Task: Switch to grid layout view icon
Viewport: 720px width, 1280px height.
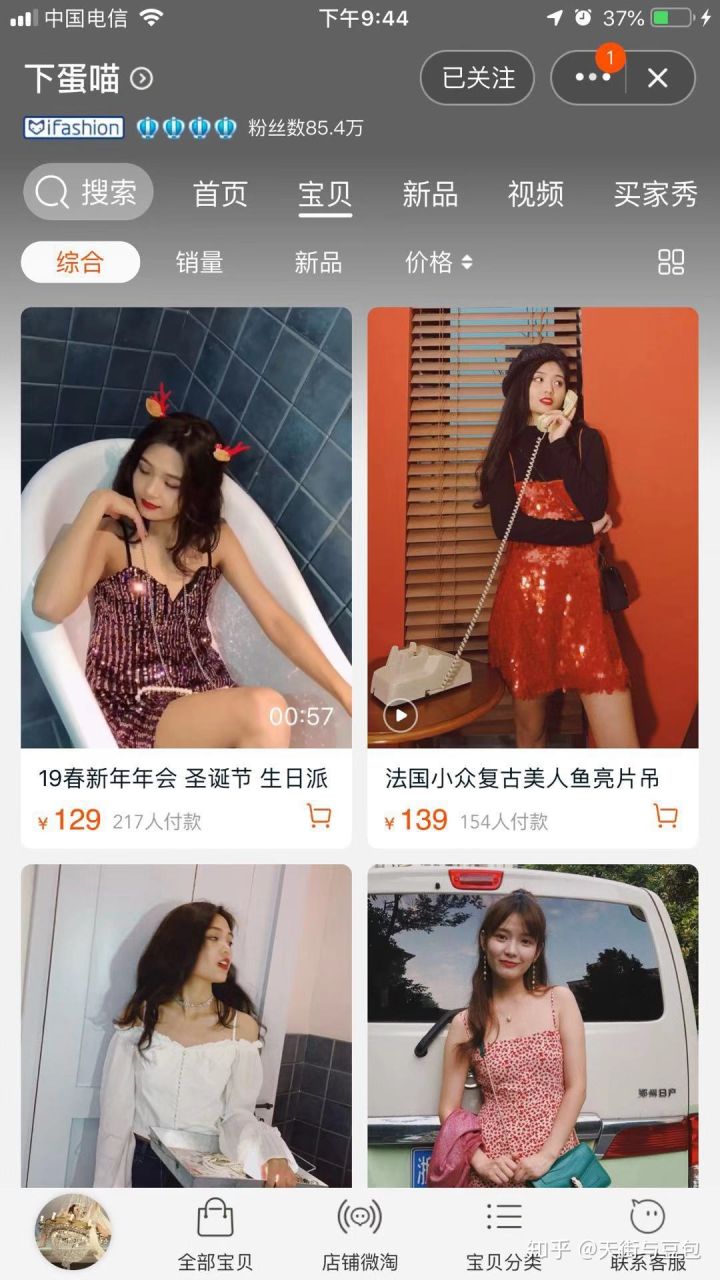Action: [x=670, y=263]
